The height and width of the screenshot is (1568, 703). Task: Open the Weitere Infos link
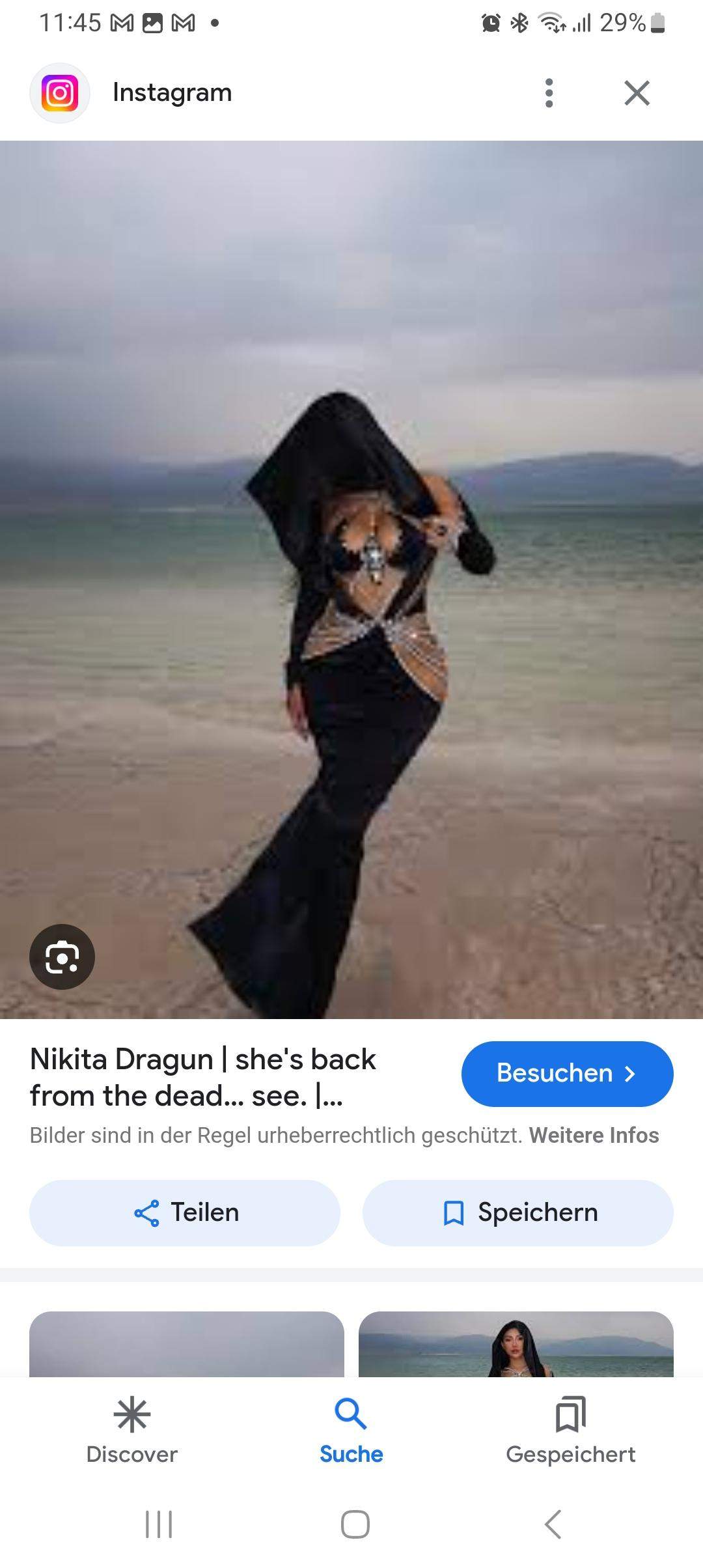pos(594,1134)
